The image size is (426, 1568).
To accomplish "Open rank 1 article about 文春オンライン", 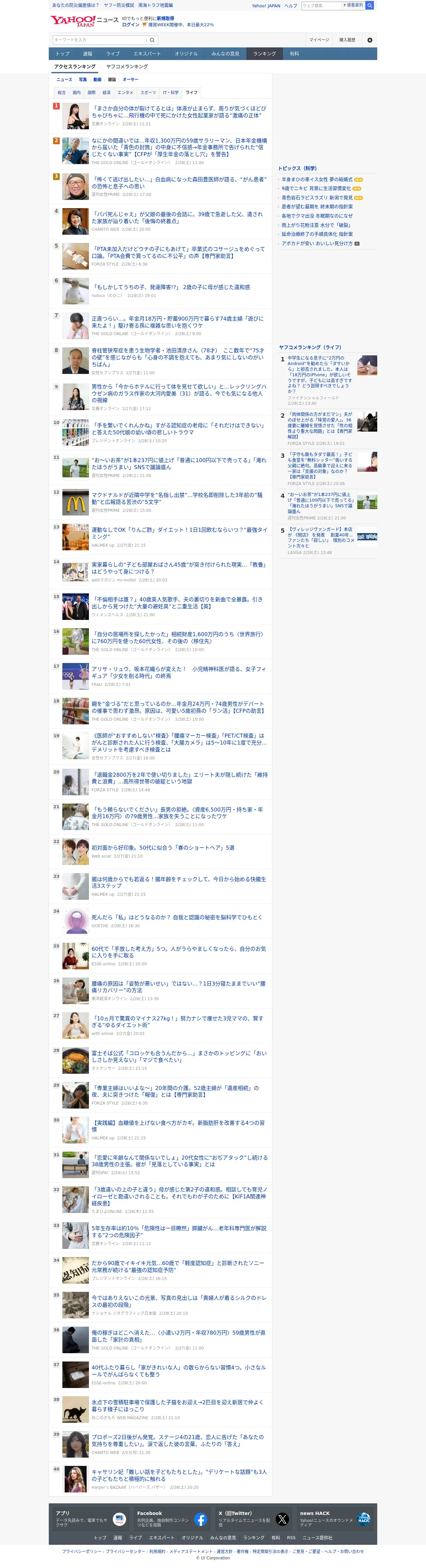I will 178,112.
